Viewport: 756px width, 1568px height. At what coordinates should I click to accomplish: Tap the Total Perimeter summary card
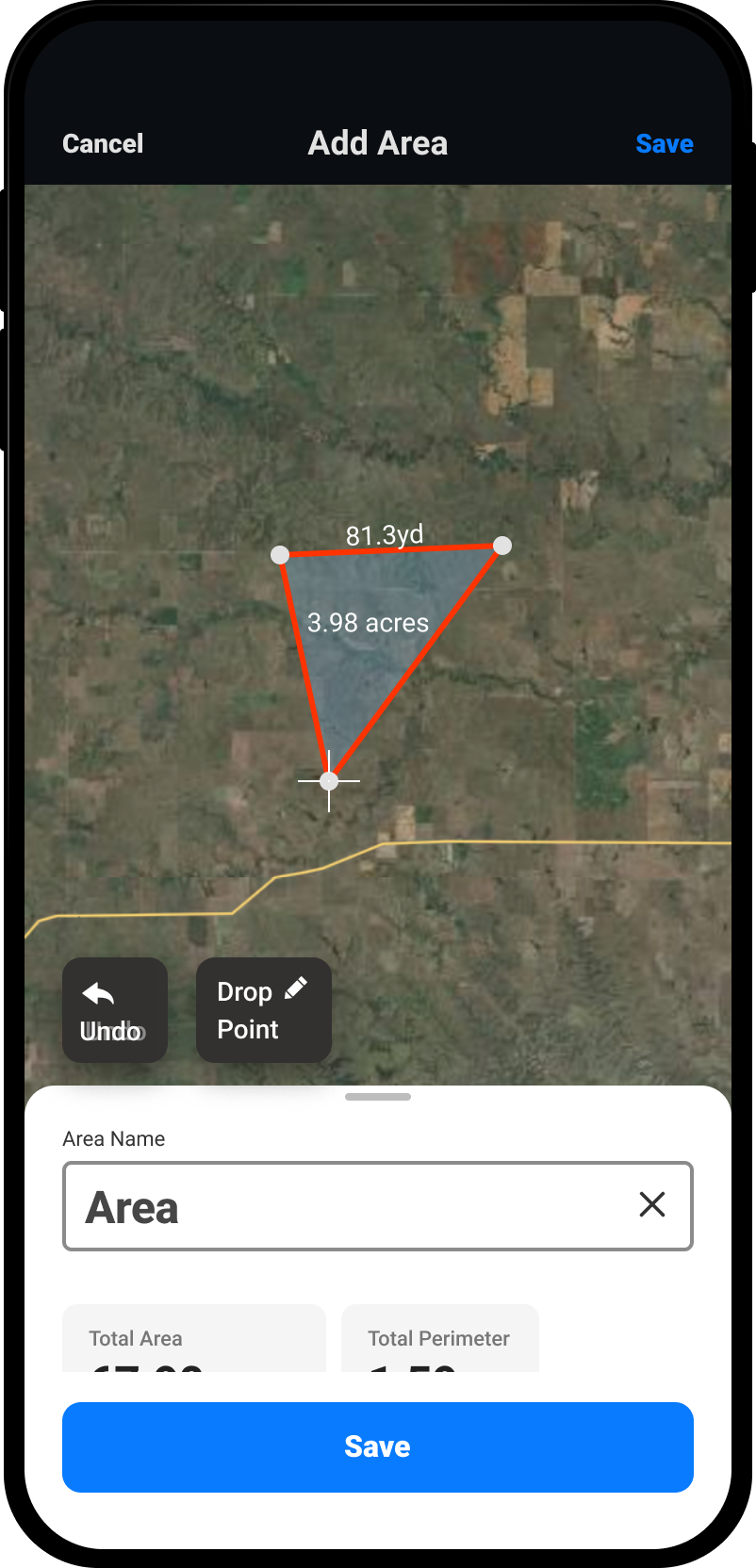[x=439, y=1338]
